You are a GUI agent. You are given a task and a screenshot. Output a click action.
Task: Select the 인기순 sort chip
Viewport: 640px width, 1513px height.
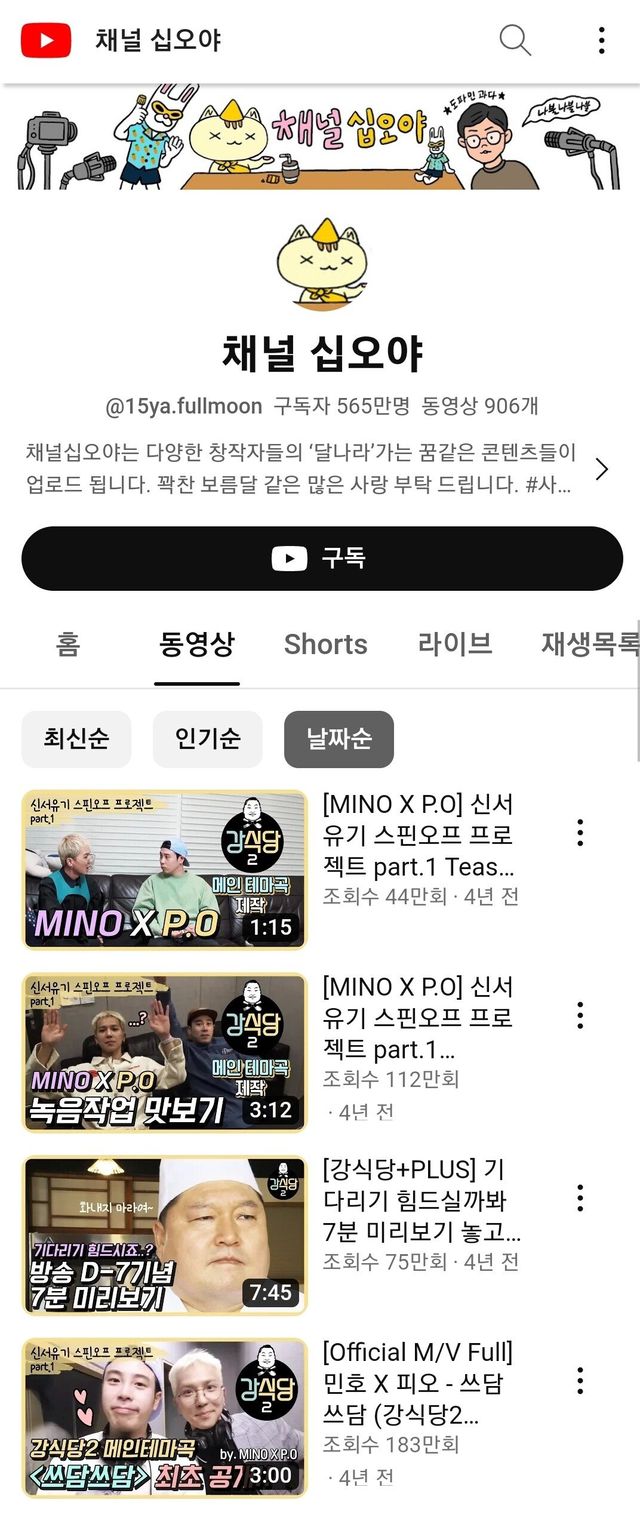pos(208,739)
